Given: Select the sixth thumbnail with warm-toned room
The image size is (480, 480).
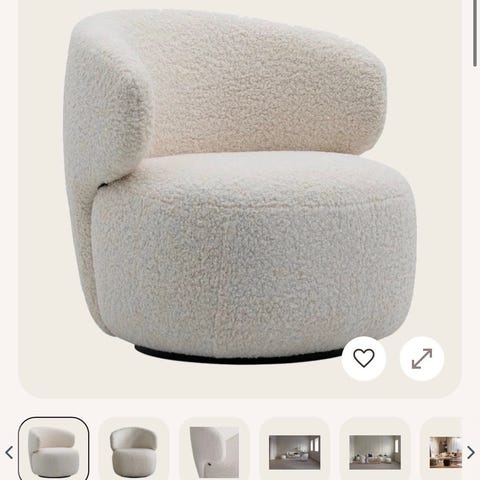Looking at the screenshot, I should [442, 450].
